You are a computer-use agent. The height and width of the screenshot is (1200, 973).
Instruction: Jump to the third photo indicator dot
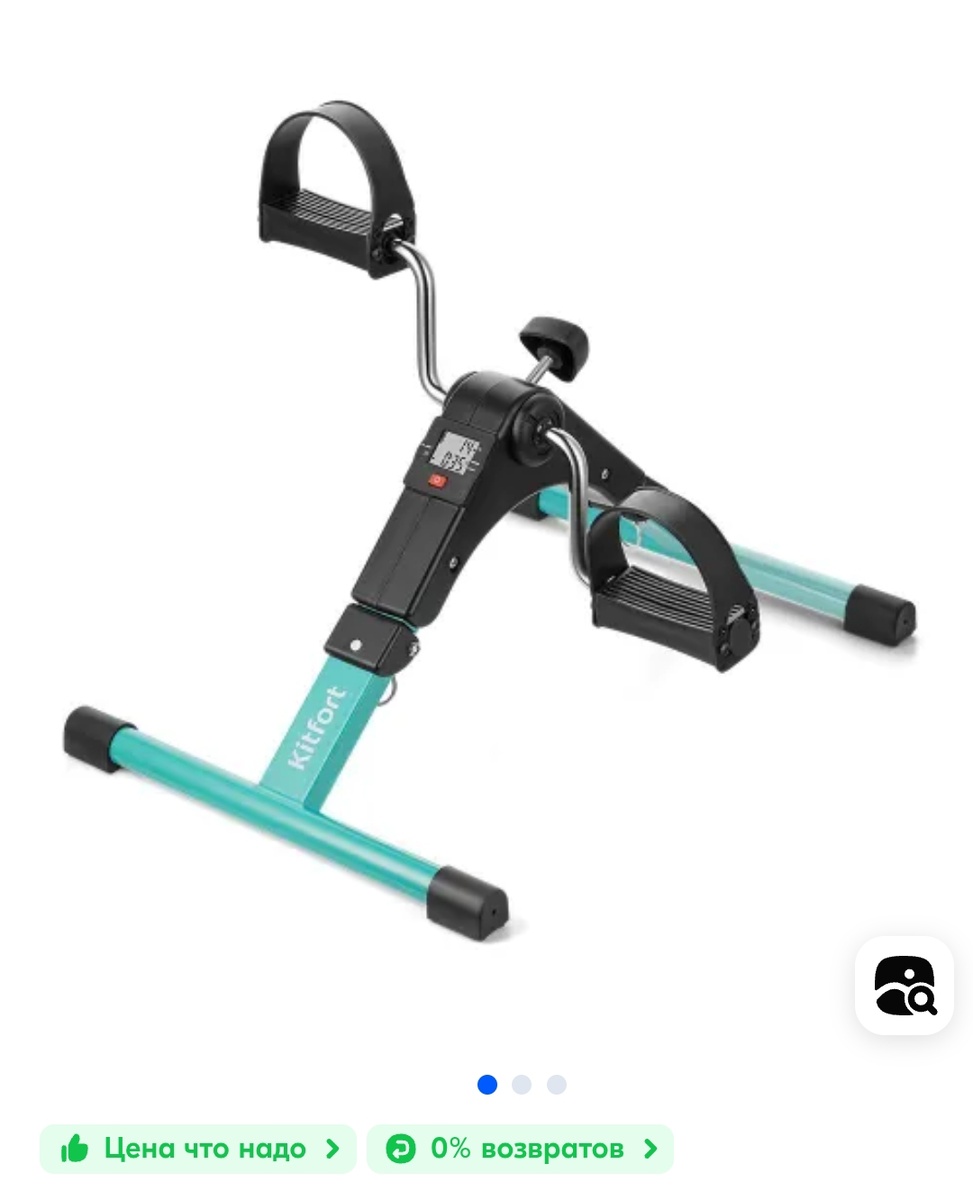[x=556, y=1085]
